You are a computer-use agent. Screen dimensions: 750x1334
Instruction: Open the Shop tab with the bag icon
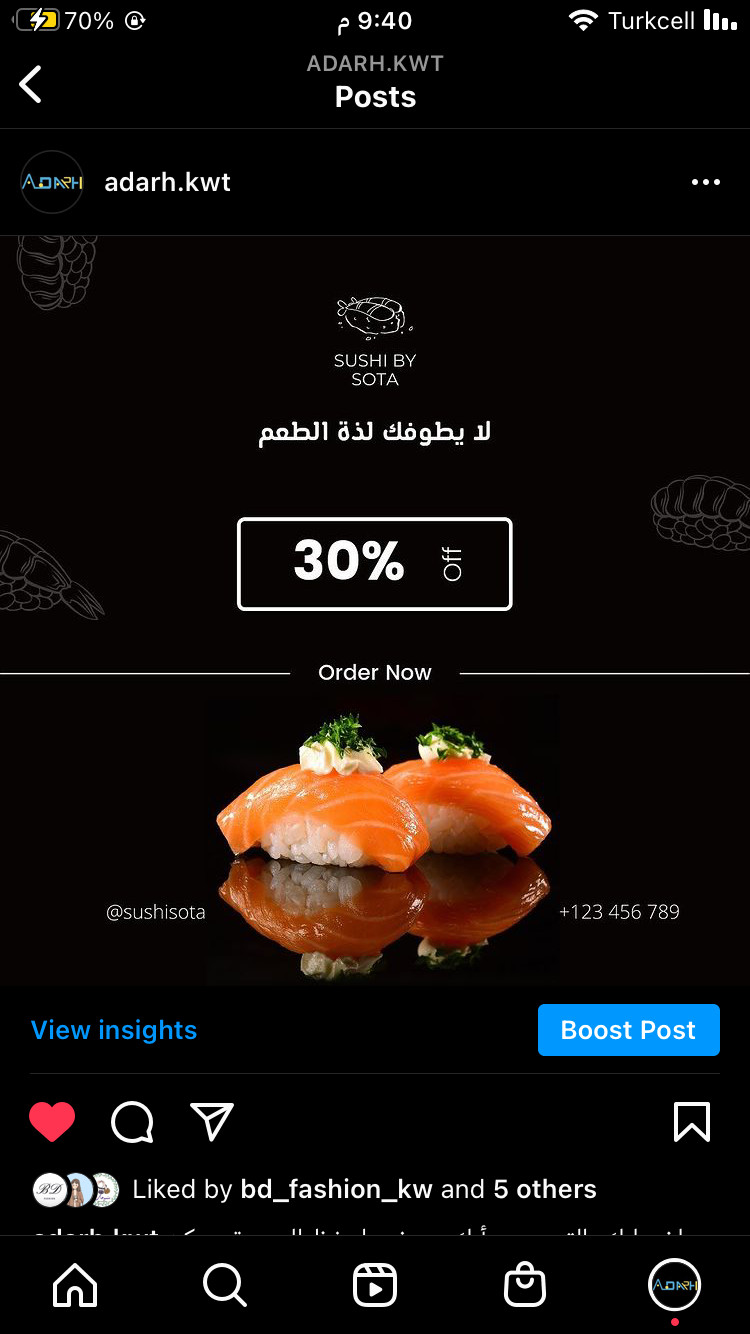coord(524,1285)
